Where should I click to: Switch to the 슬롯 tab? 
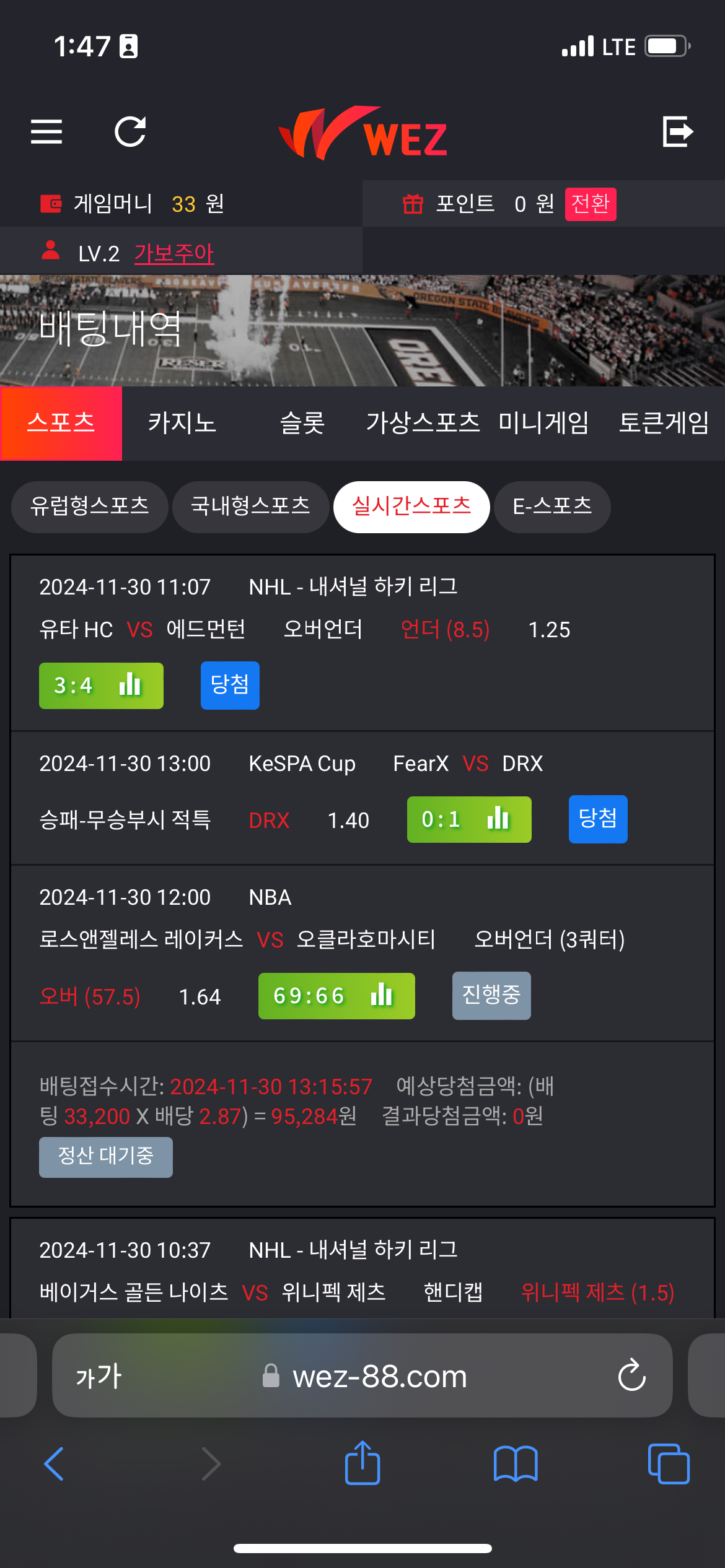pos(302,424)
